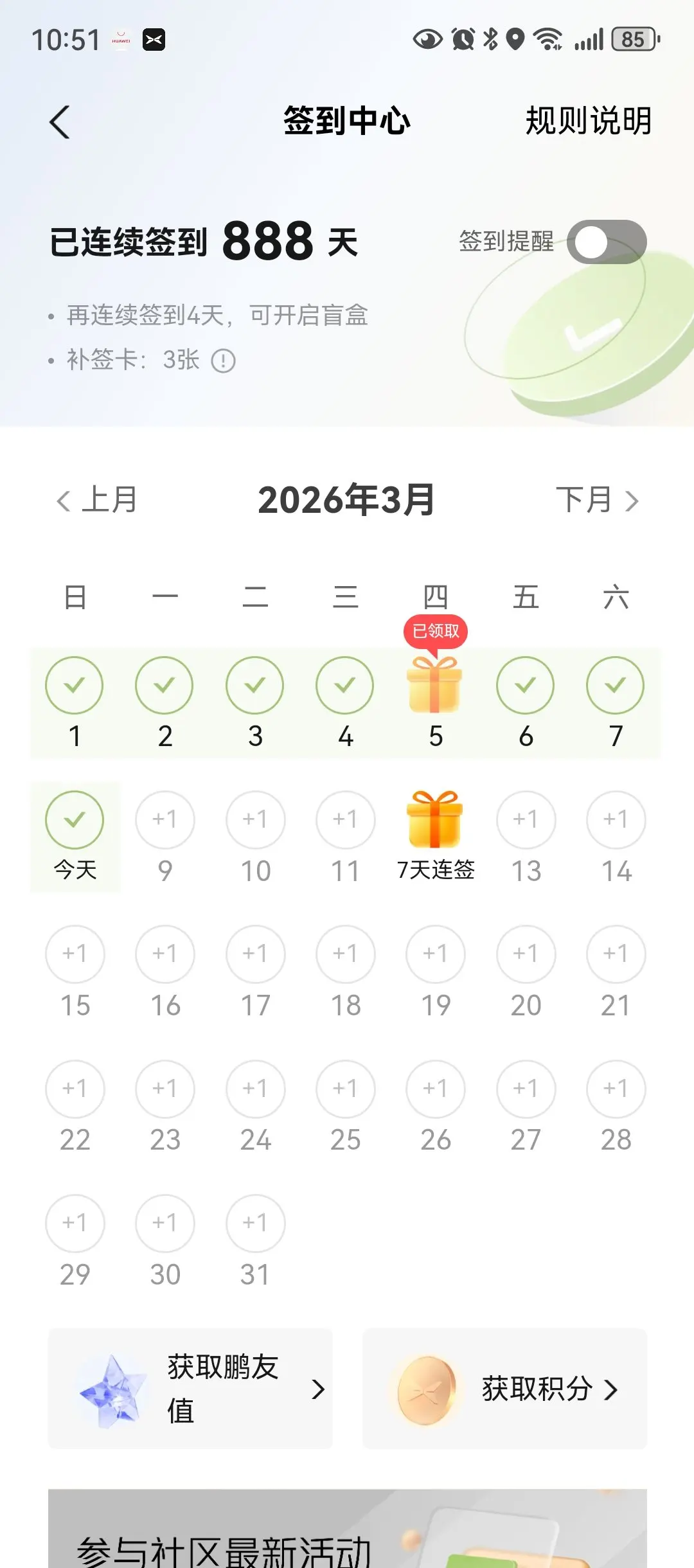The image size is (694, 1568).
Task: Open 规则说明 rules explanation
Action: [x=588, y=121]
